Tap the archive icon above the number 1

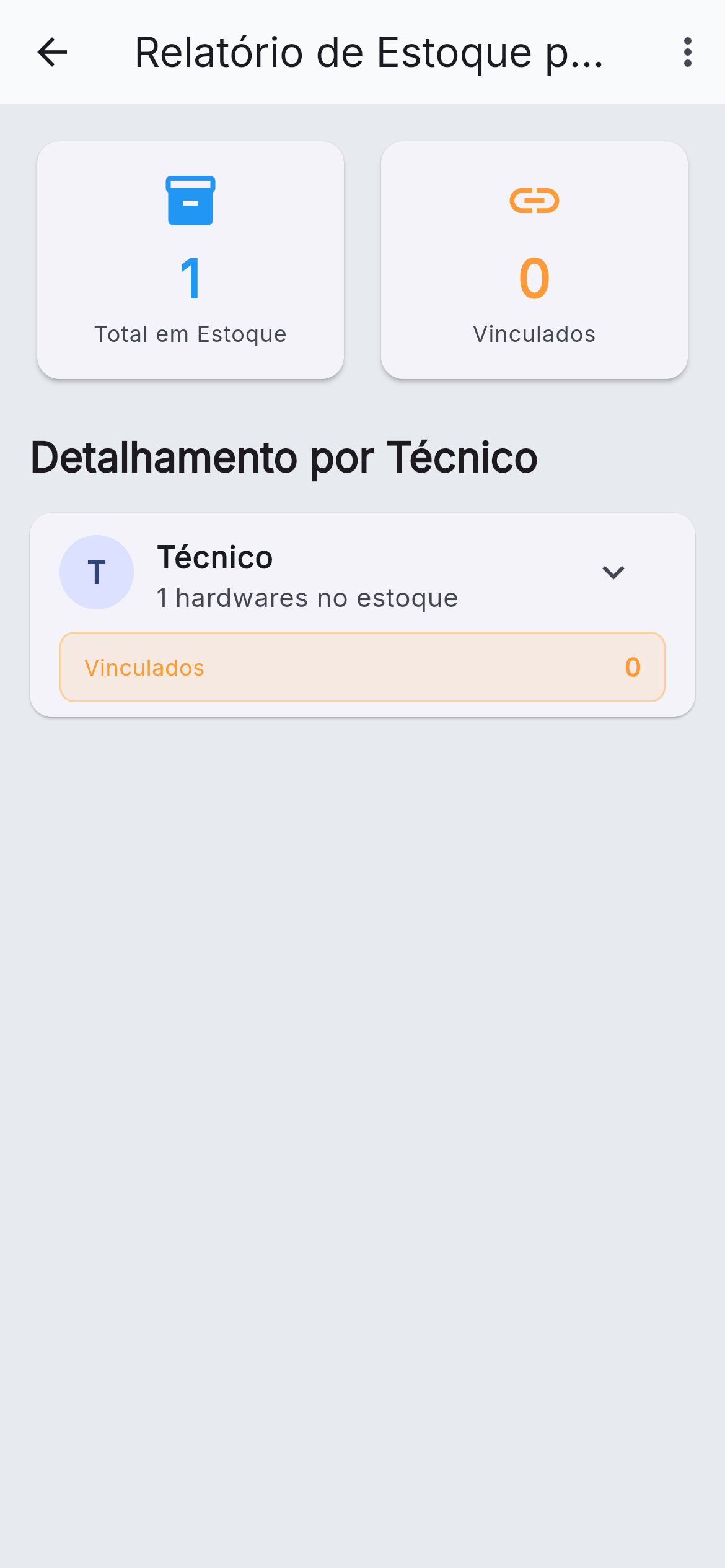point(190,199)
